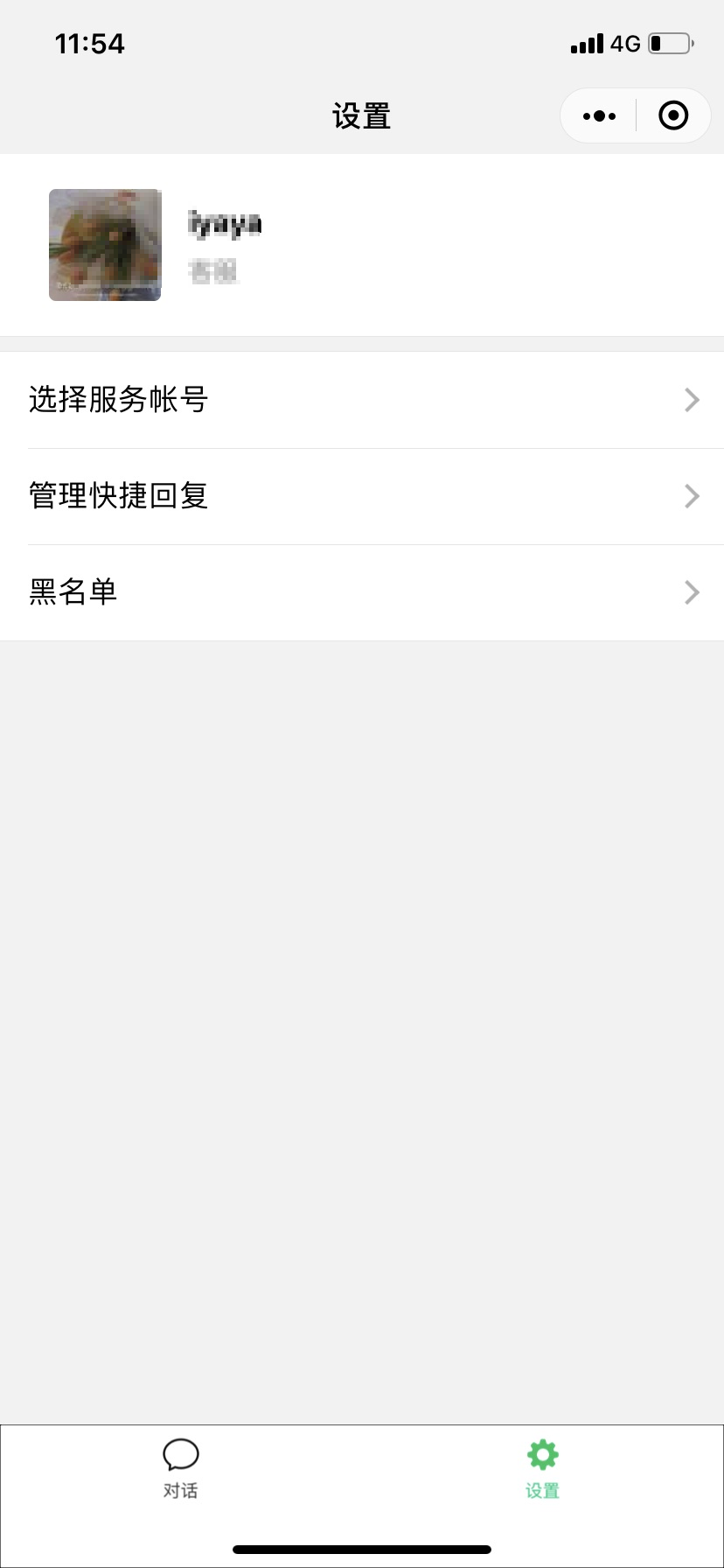
Task: Open 选择服务帐号 settings row
Action: 362,400
